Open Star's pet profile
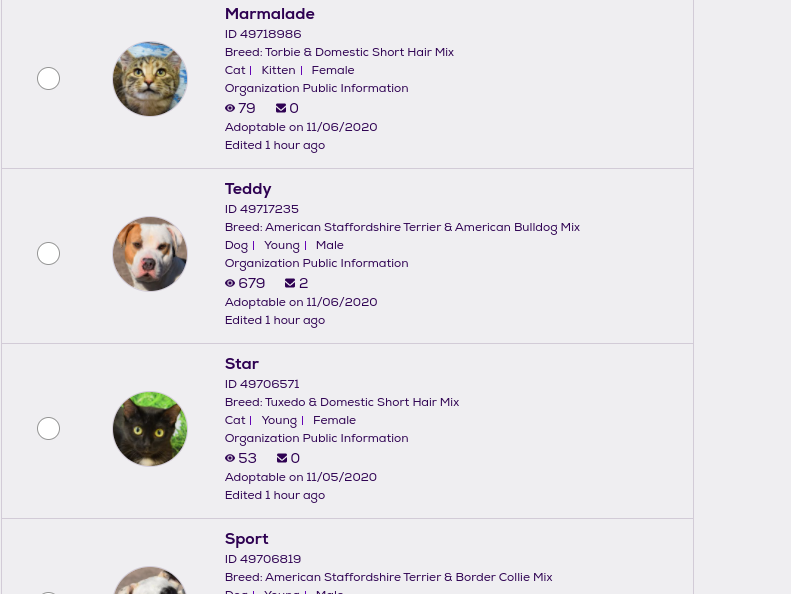 [x=241, y=364]
